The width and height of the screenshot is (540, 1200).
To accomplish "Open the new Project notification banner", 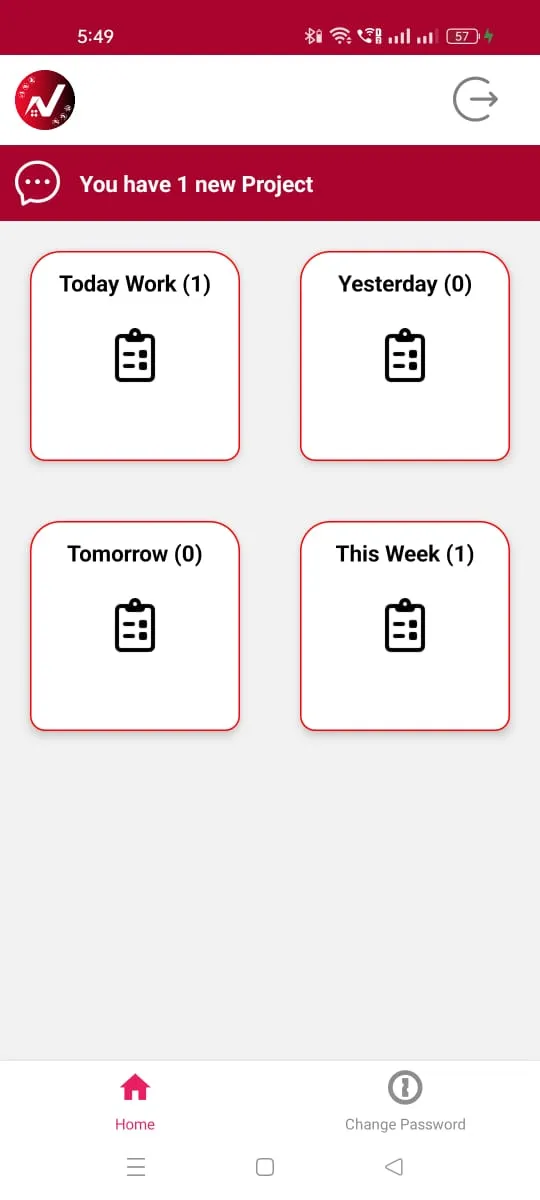I will coord(270,183).
